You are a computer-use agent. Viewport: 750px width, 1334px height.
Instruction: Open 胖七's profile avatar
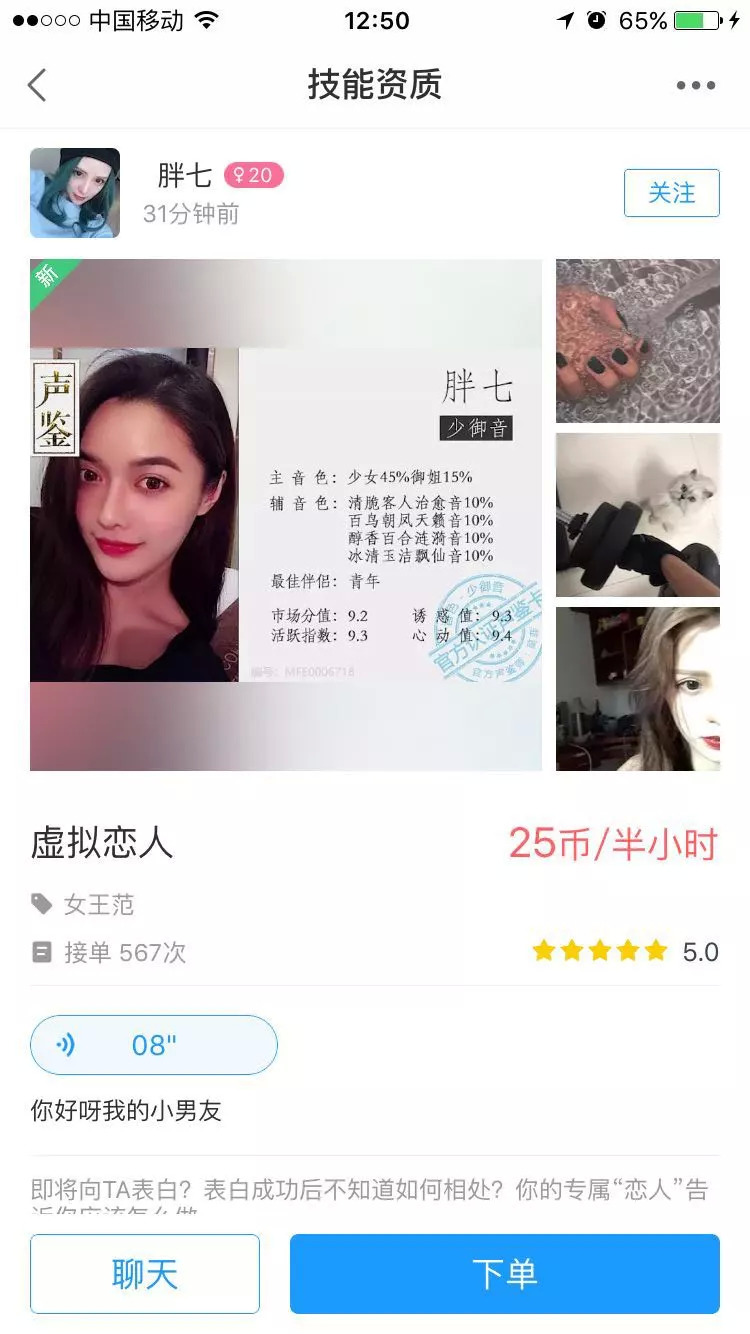[75, 193]
